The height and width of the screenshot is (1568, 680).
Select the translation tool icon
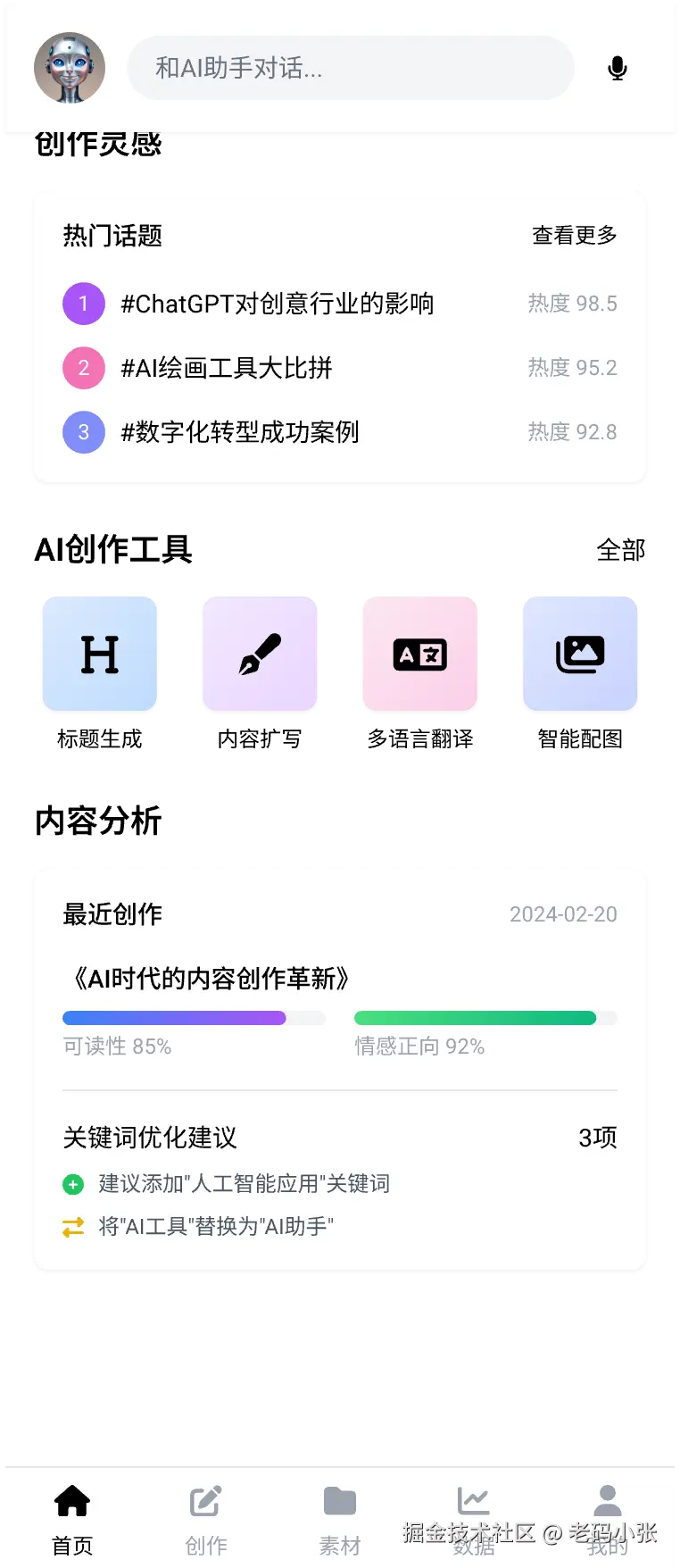(x=419, y=653)
